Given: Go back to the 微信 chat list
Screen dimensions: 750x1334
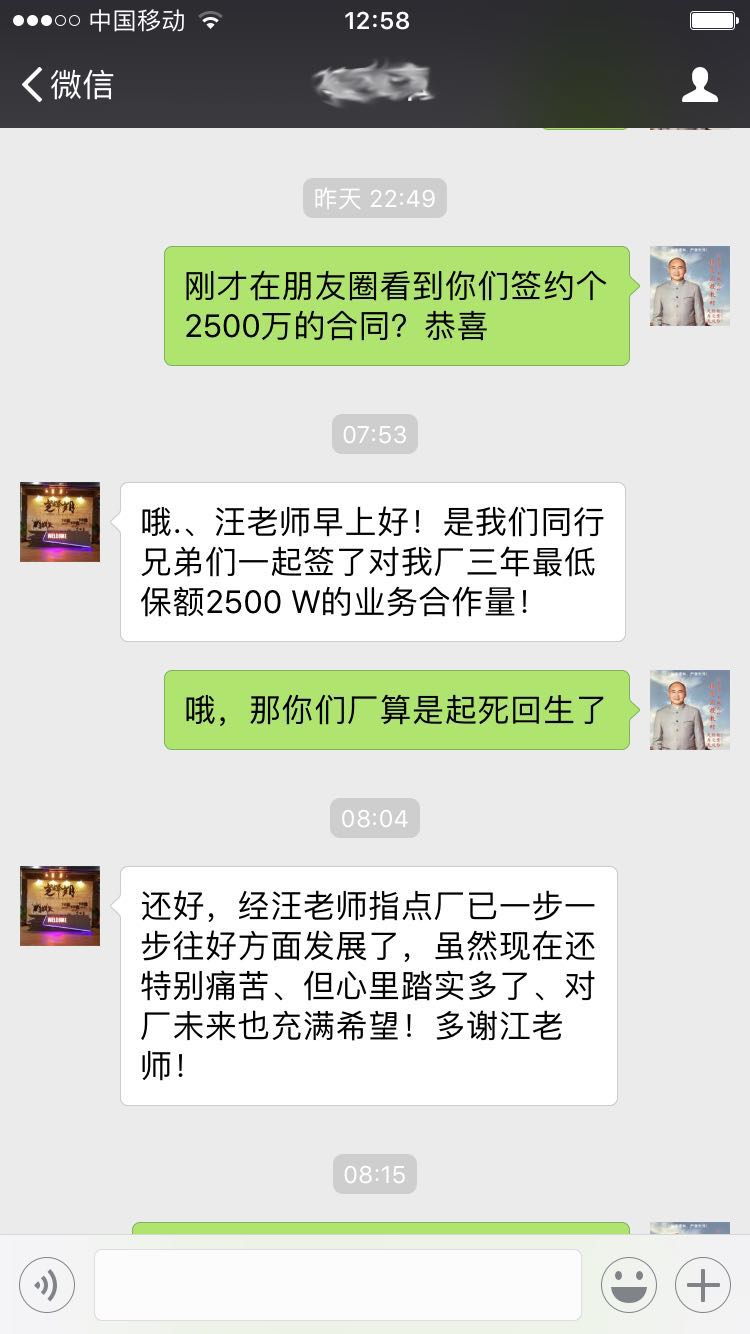Looking at the screenshot, I should point(66,85).
